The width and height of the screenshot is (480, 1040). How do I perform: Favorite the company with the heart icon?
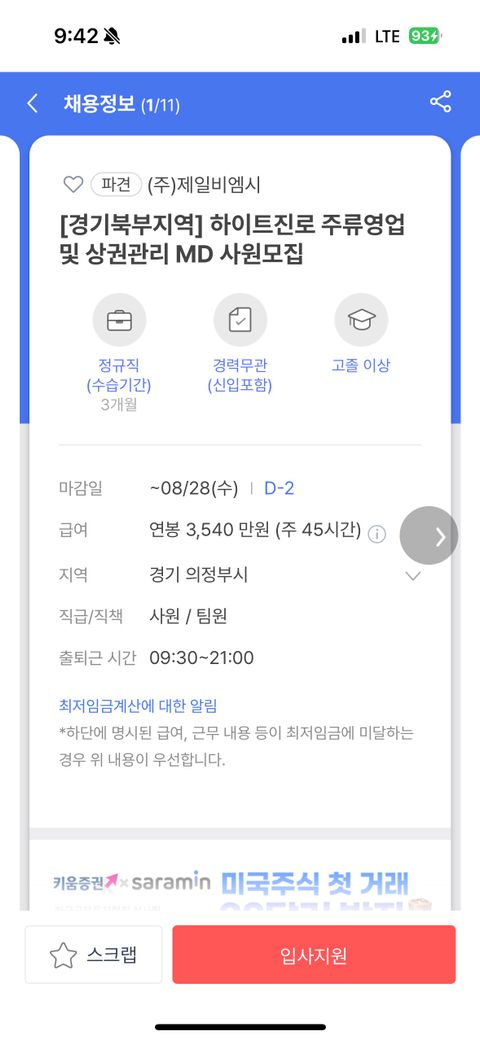pyautogui.click(x=73, y=184)
